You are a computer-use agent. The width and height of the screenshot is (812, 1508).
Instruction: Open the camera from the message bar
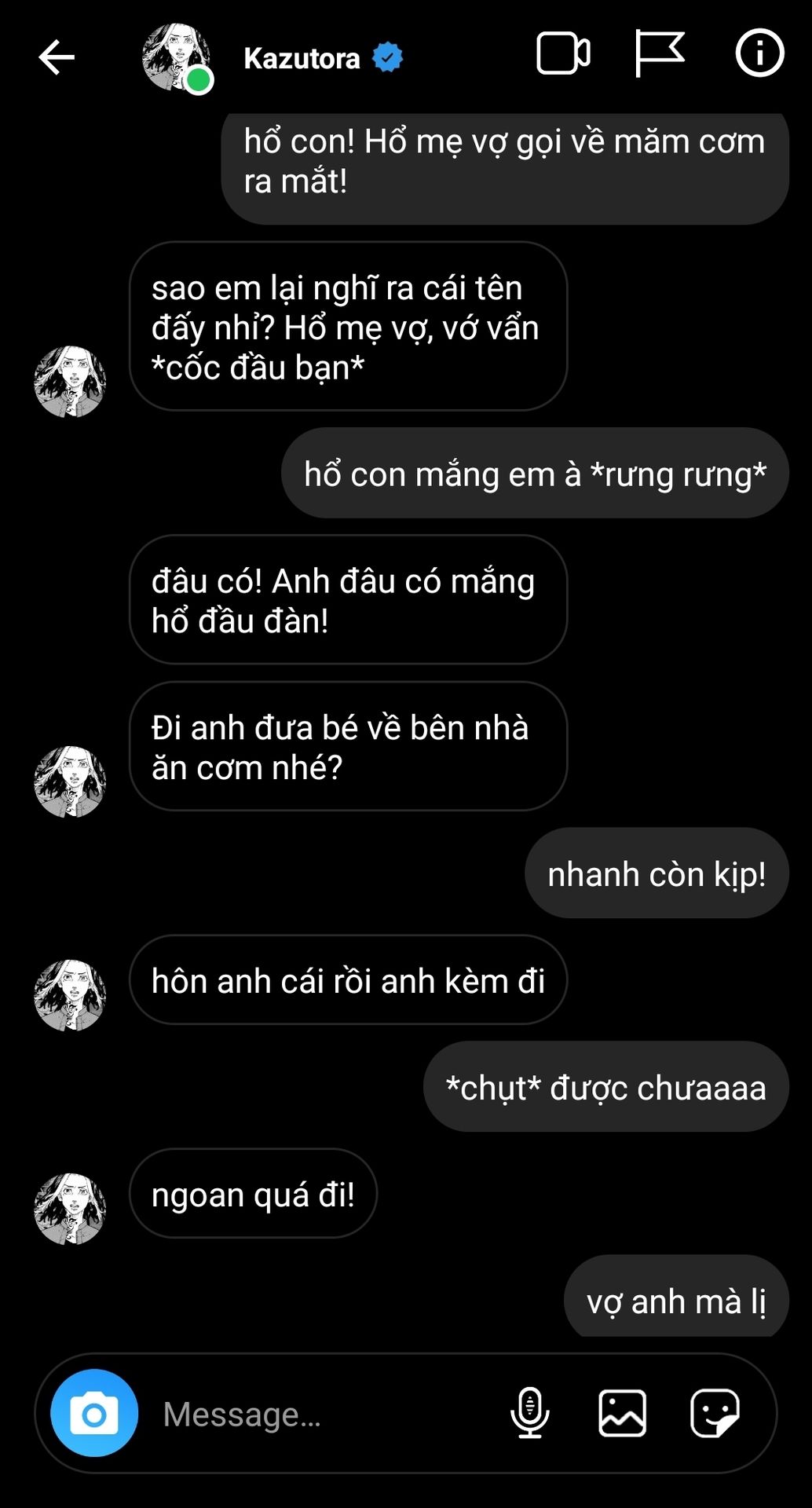pyautogui.click(x=94, y=1414)
